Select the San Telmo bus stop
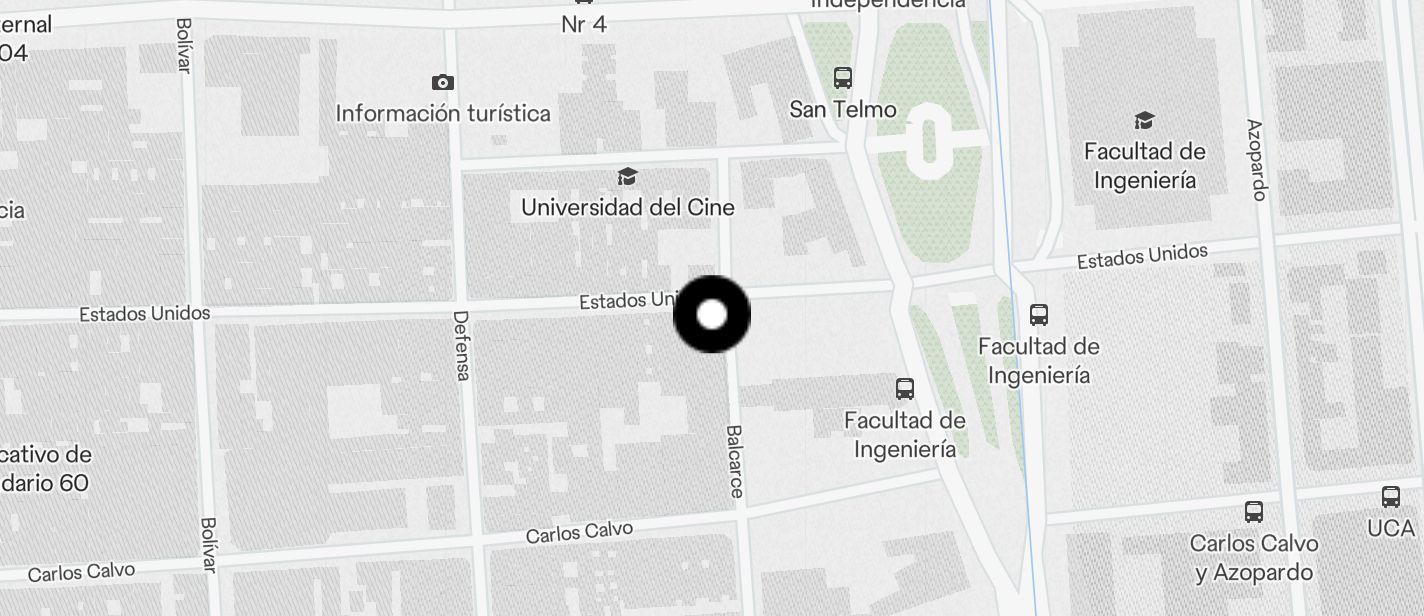Image resolution: width=1424 pixels, height=616 pixels. pyautogui.click(x=843, y=78)
